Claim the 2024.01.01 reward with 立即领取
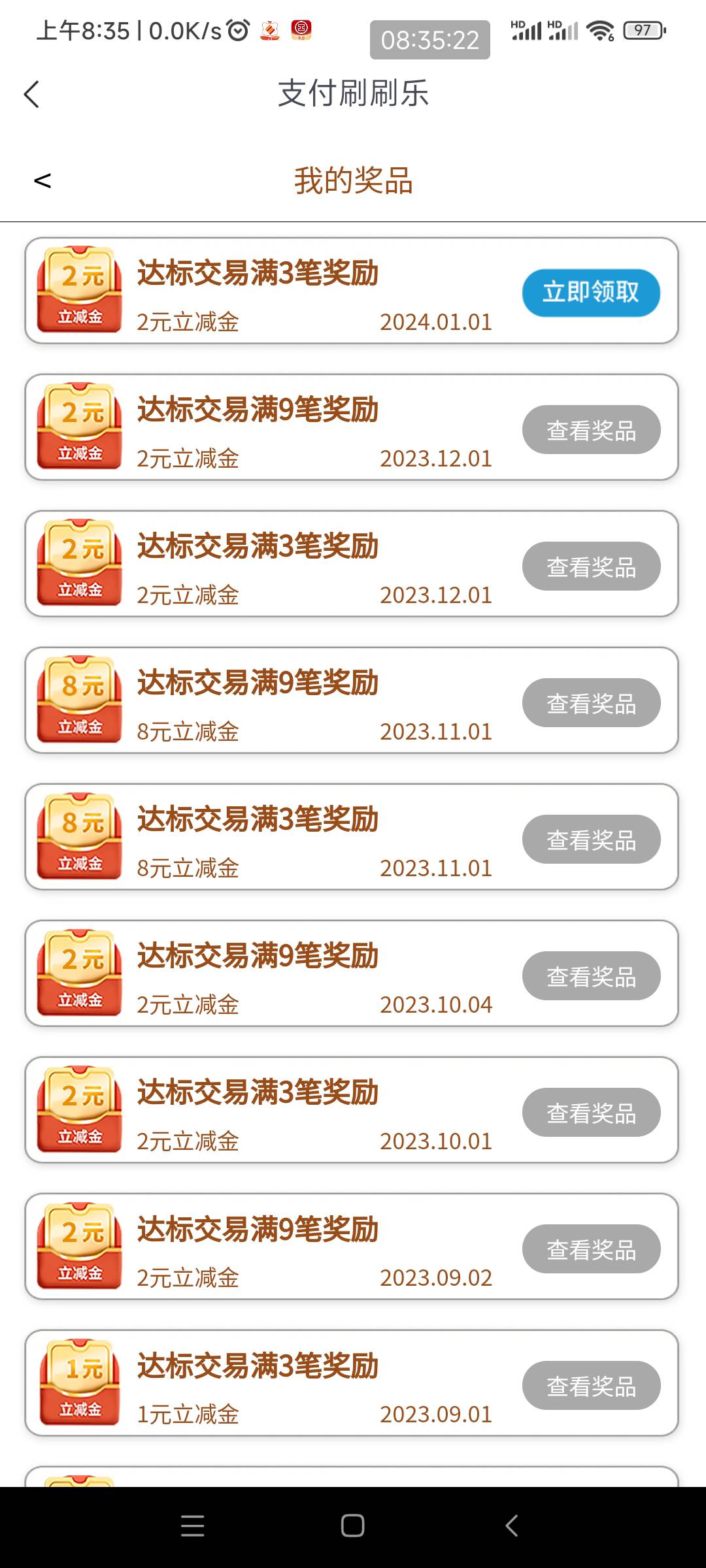706x1568 pixels. pyautogui.click(x=590, y=292)
